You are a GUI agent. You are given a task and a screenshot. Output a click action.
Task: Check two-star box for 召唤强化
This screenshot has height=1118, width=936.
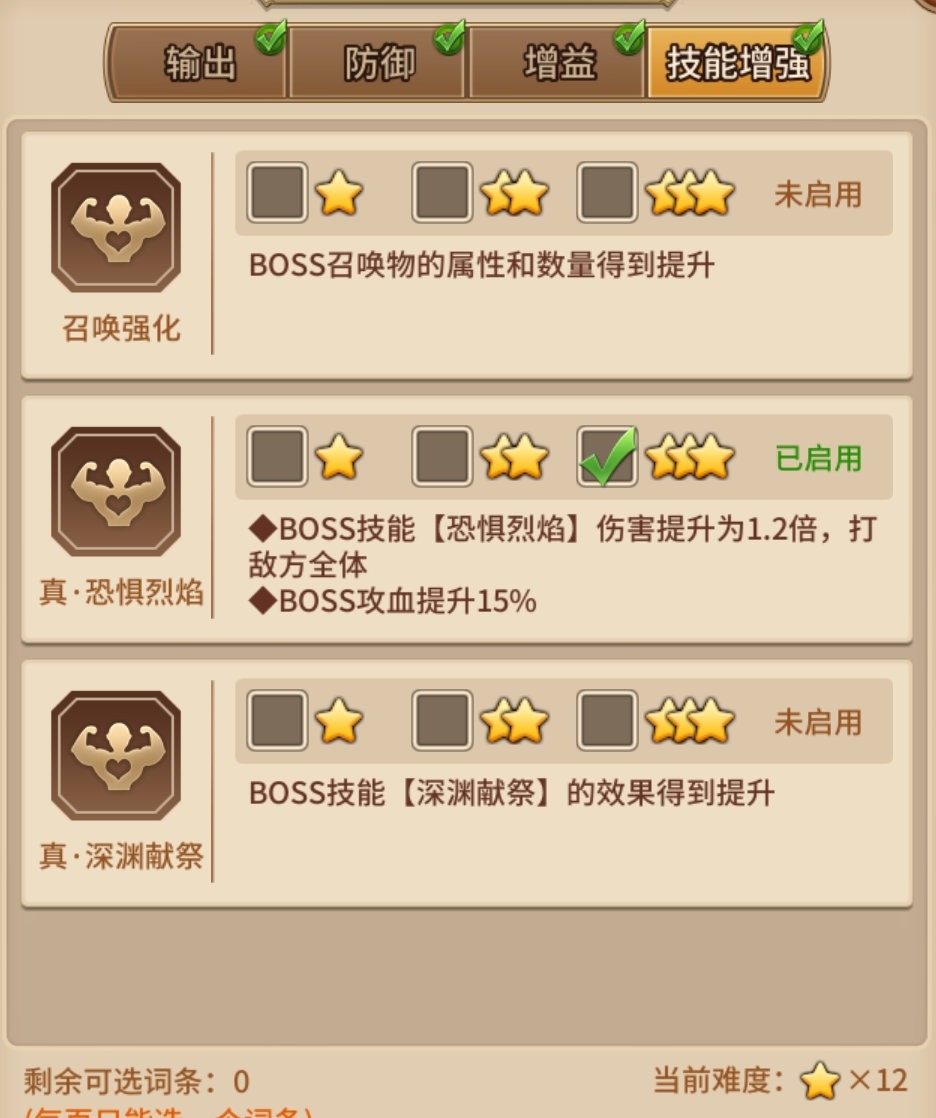442,192
